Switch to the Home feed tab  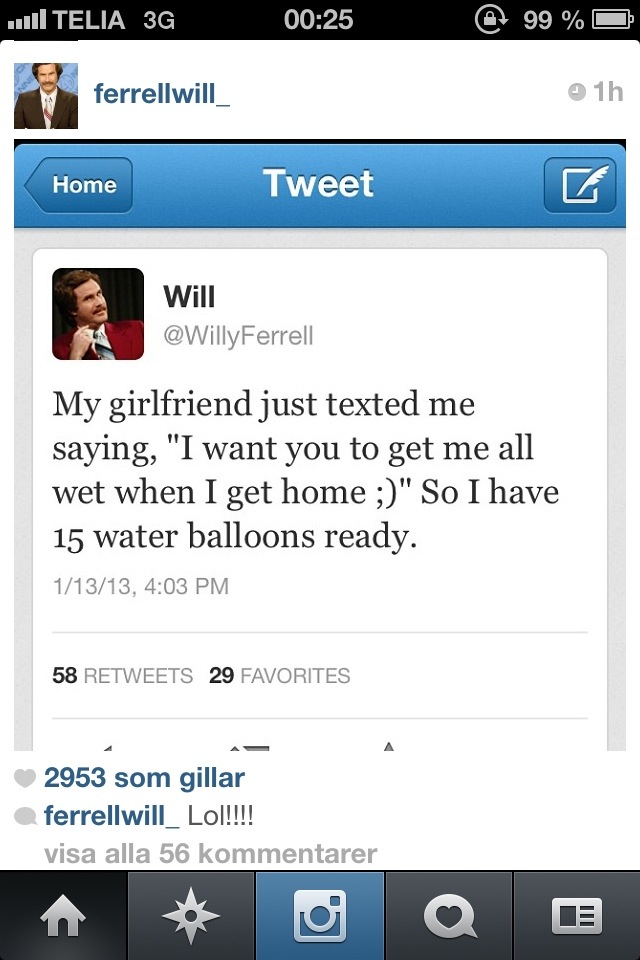[63, 916]
